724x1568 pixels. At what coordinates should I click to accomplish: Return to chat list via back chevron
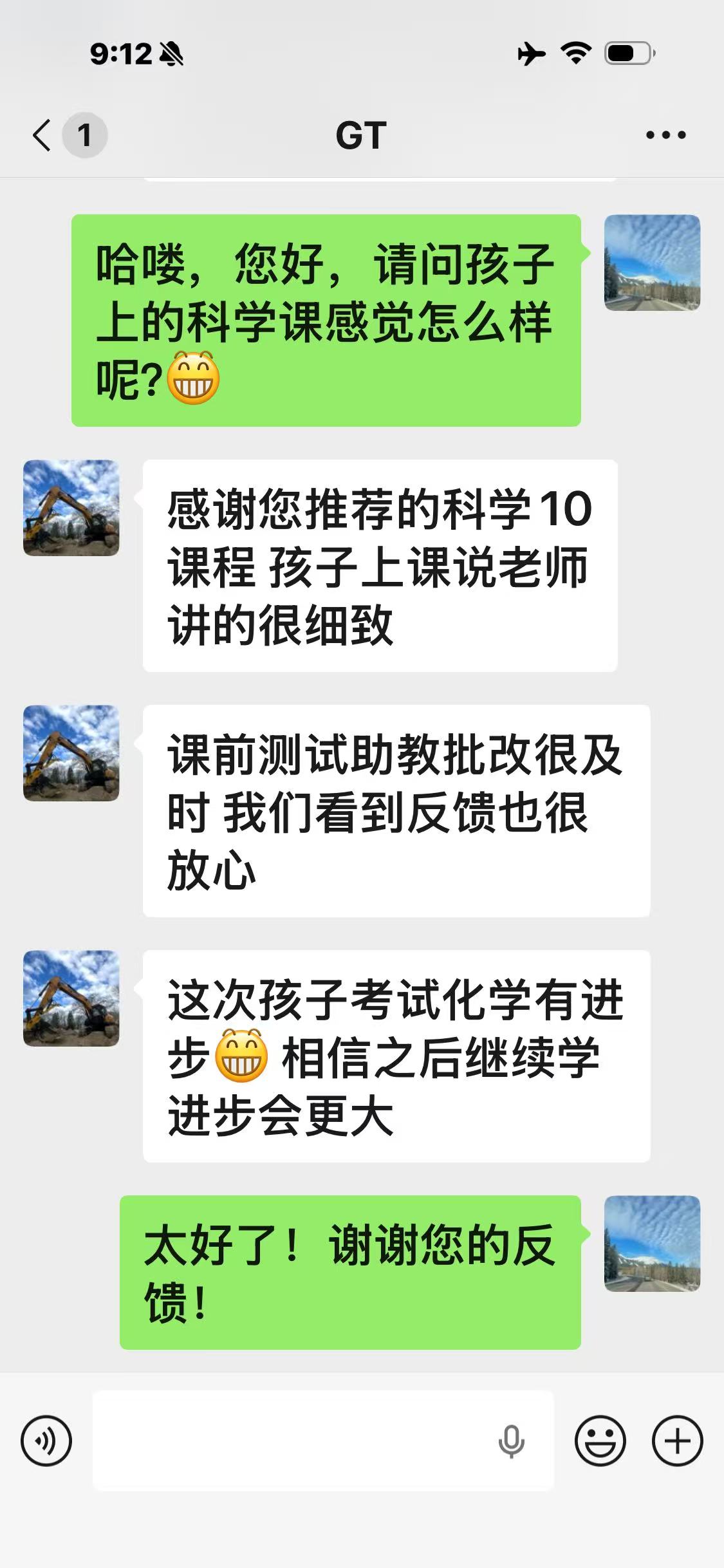coord(40,135)
